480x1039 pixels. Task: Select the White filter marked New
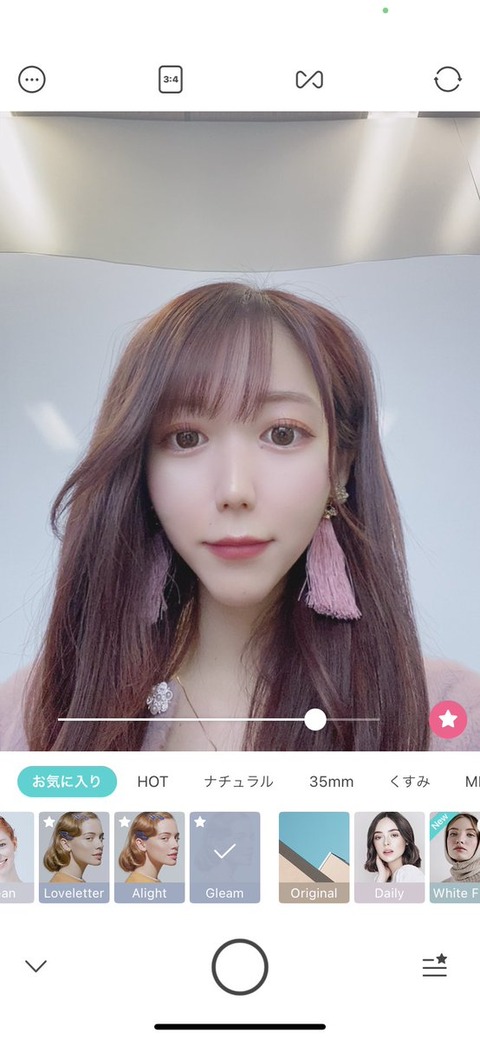click(x=455, y=857)
